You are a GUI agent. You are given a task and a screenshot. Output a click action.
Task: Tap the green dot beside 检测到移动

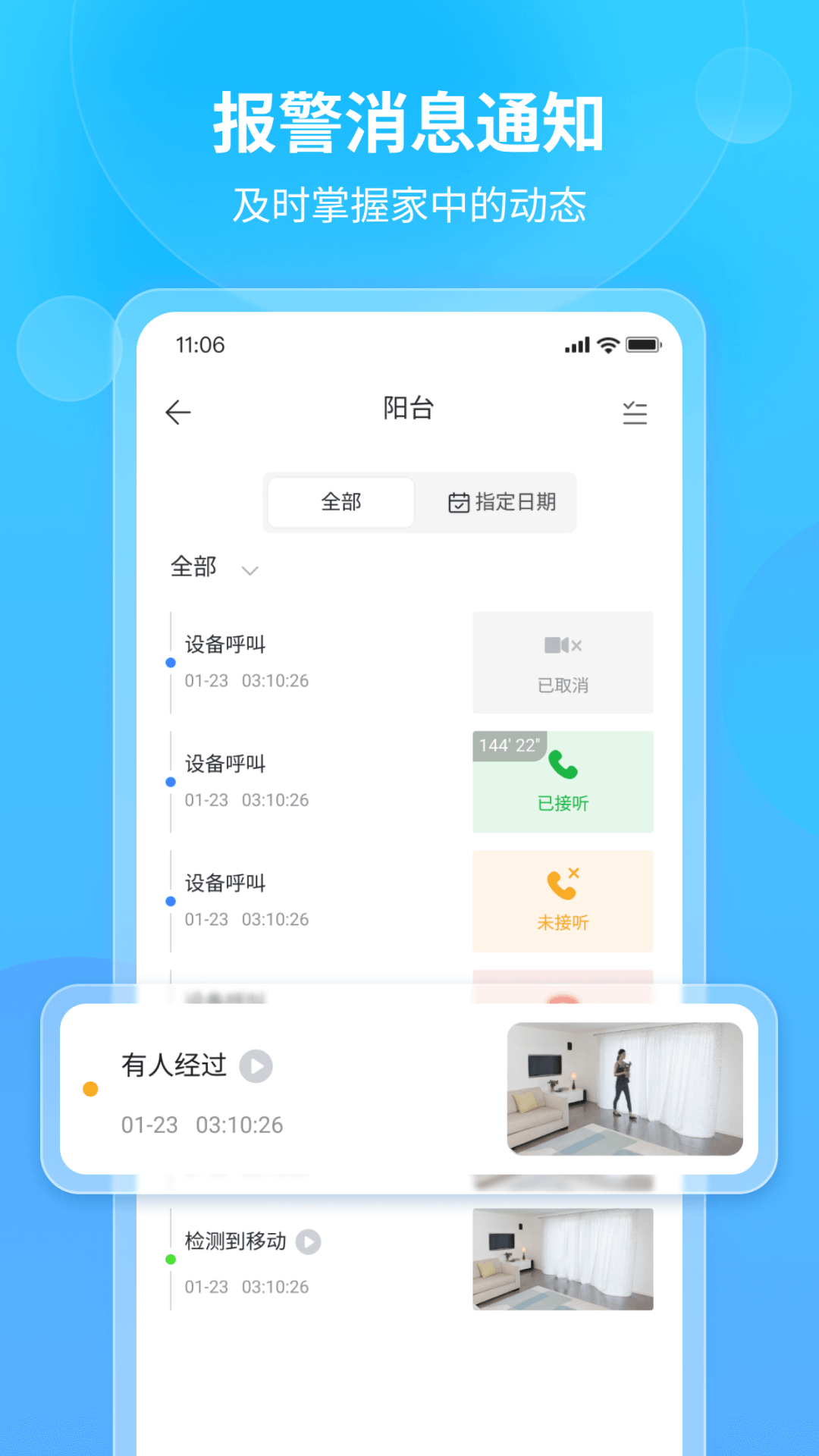click(x=170, y=1259)
